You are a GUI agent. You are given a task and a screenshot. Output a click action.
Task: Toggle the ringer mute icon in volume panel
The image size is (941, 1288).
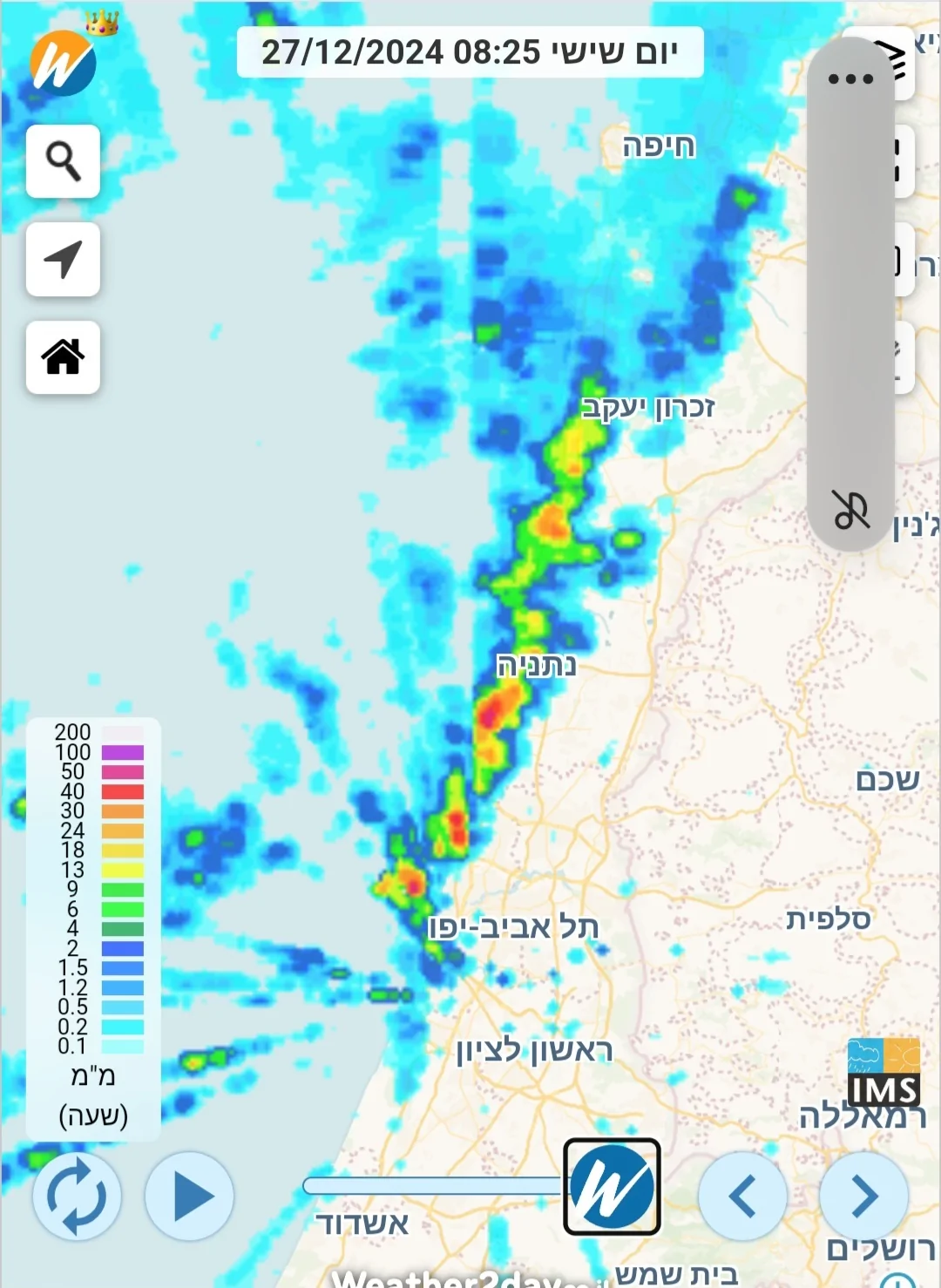[850, 510]
